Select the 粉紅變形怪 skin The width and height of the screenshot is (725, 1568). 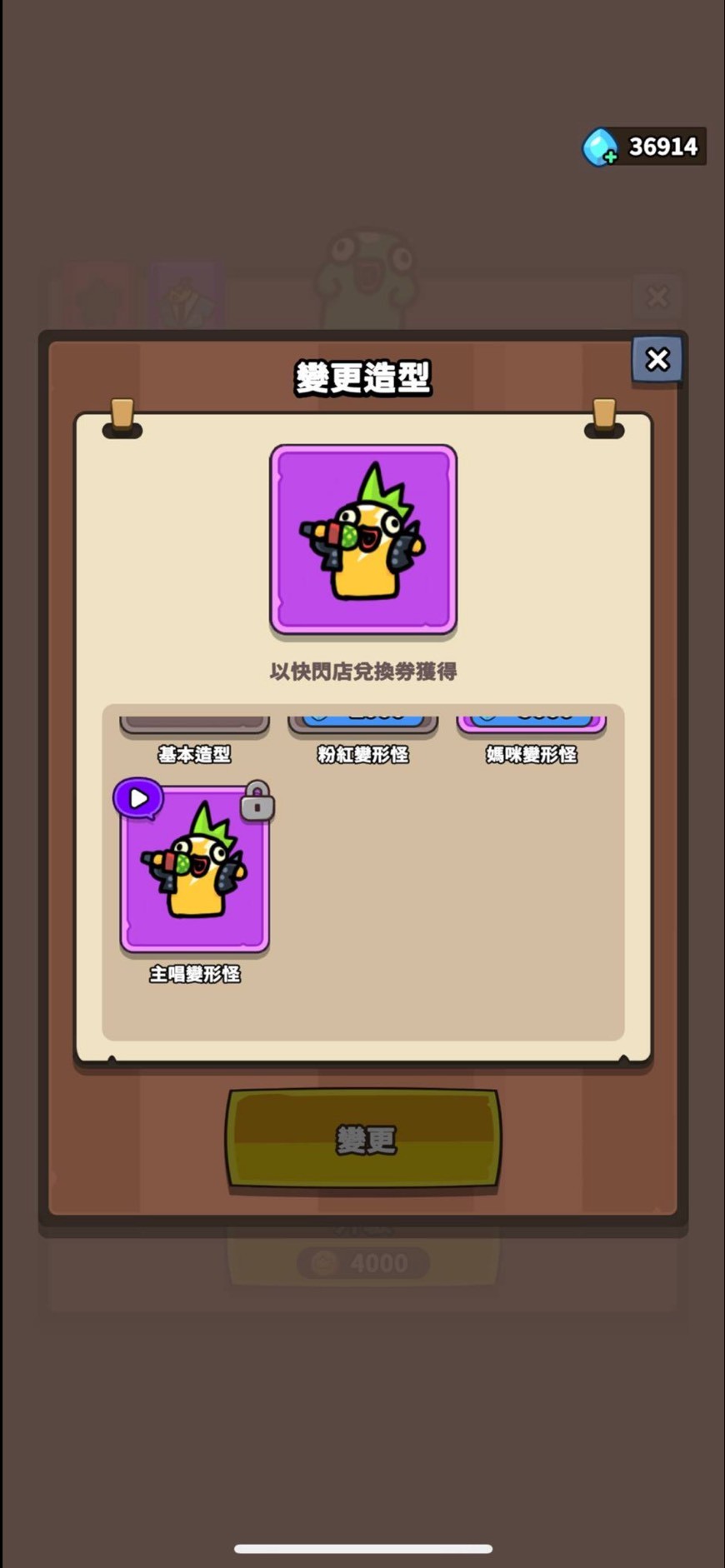pyautogui.click(x=362, y=725)
